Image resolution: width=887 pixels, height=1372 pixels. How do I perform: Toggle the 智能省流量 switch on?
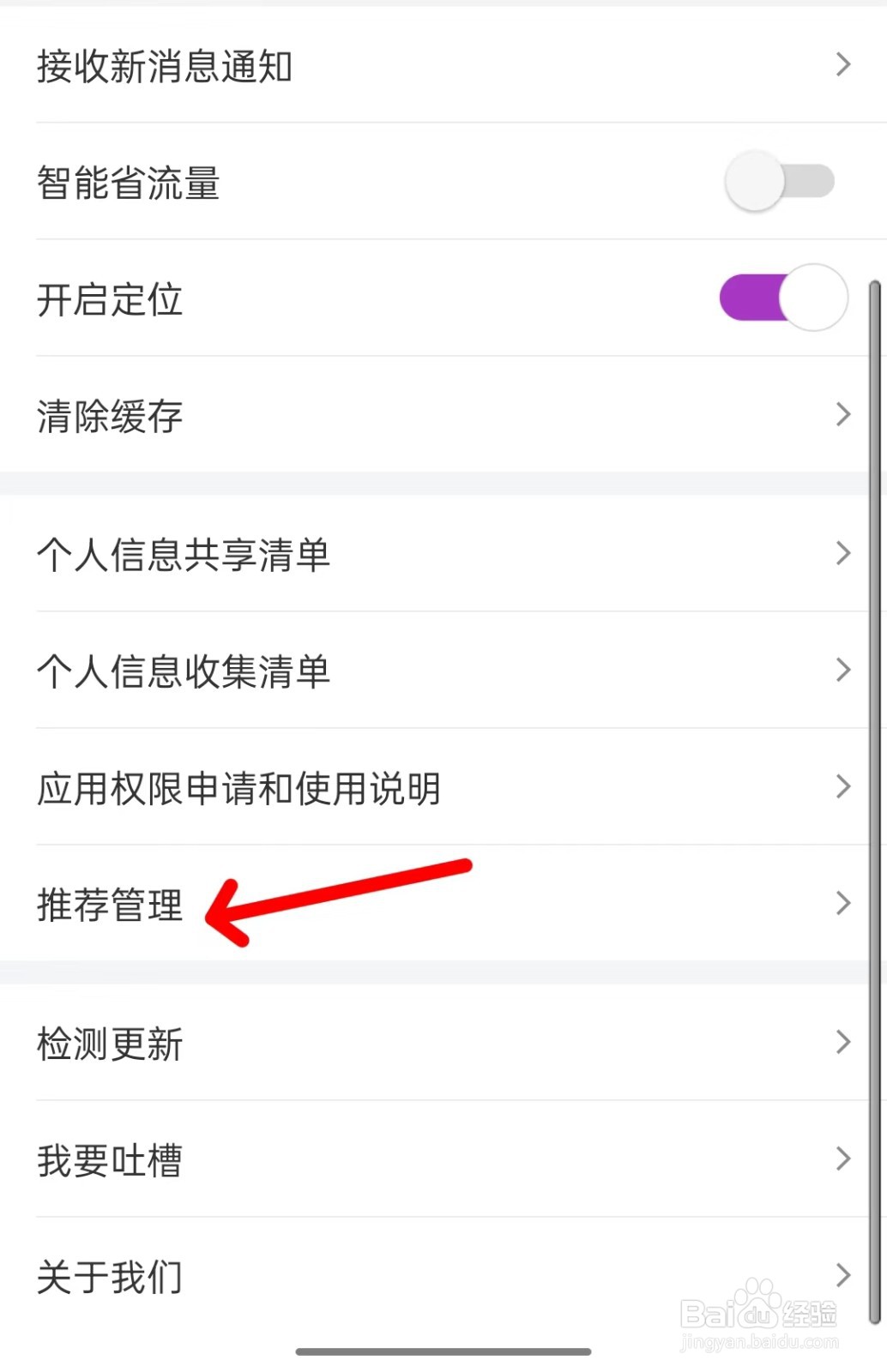(x=777, y=181)
